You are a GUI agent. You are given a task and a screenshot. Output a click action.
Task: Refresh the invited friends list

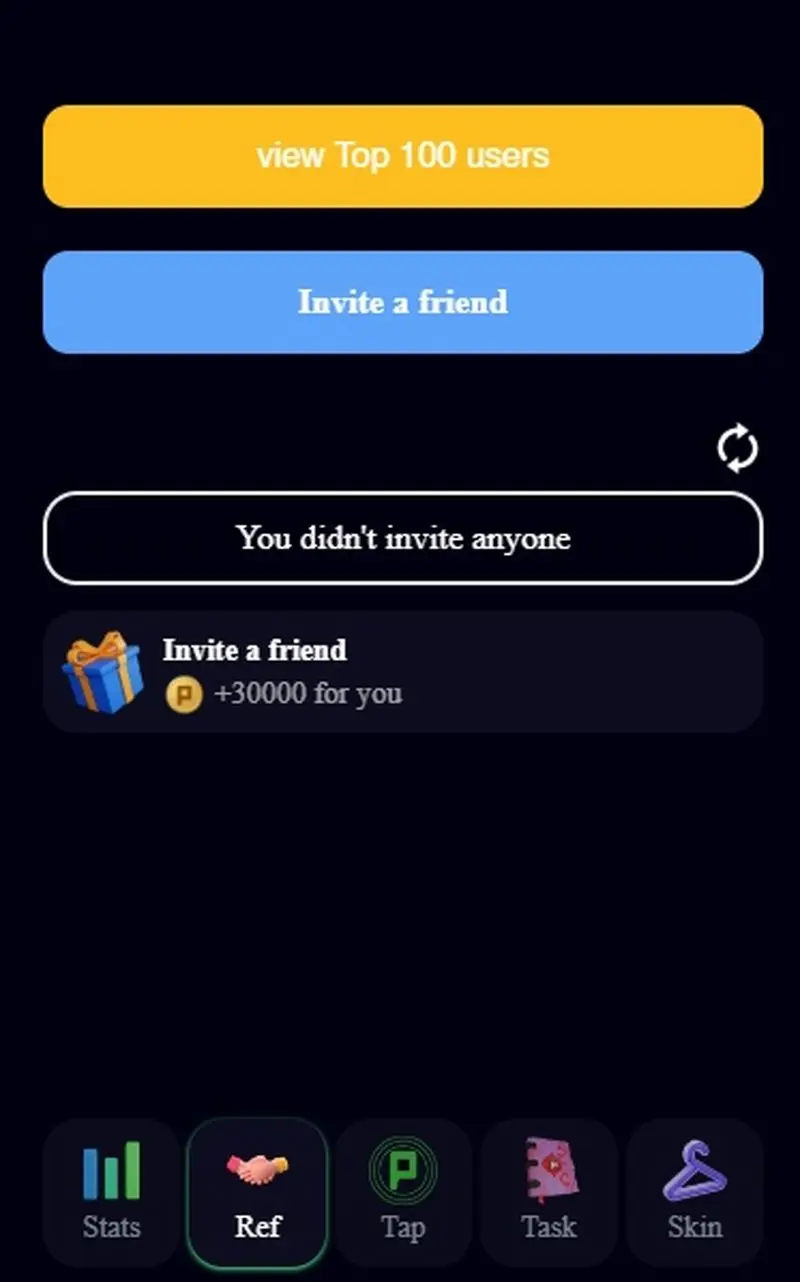pyautogui.click(x=738, y=449)
